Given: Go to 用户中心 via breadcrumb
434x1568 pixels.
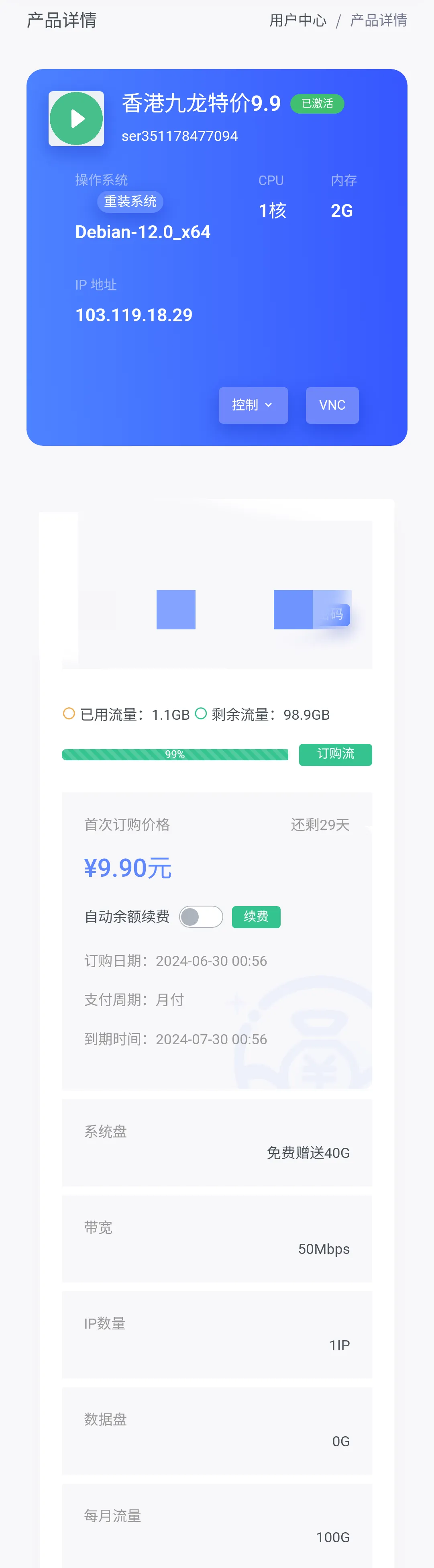Looking at the screenshot, I should click(x=297, y=21).
